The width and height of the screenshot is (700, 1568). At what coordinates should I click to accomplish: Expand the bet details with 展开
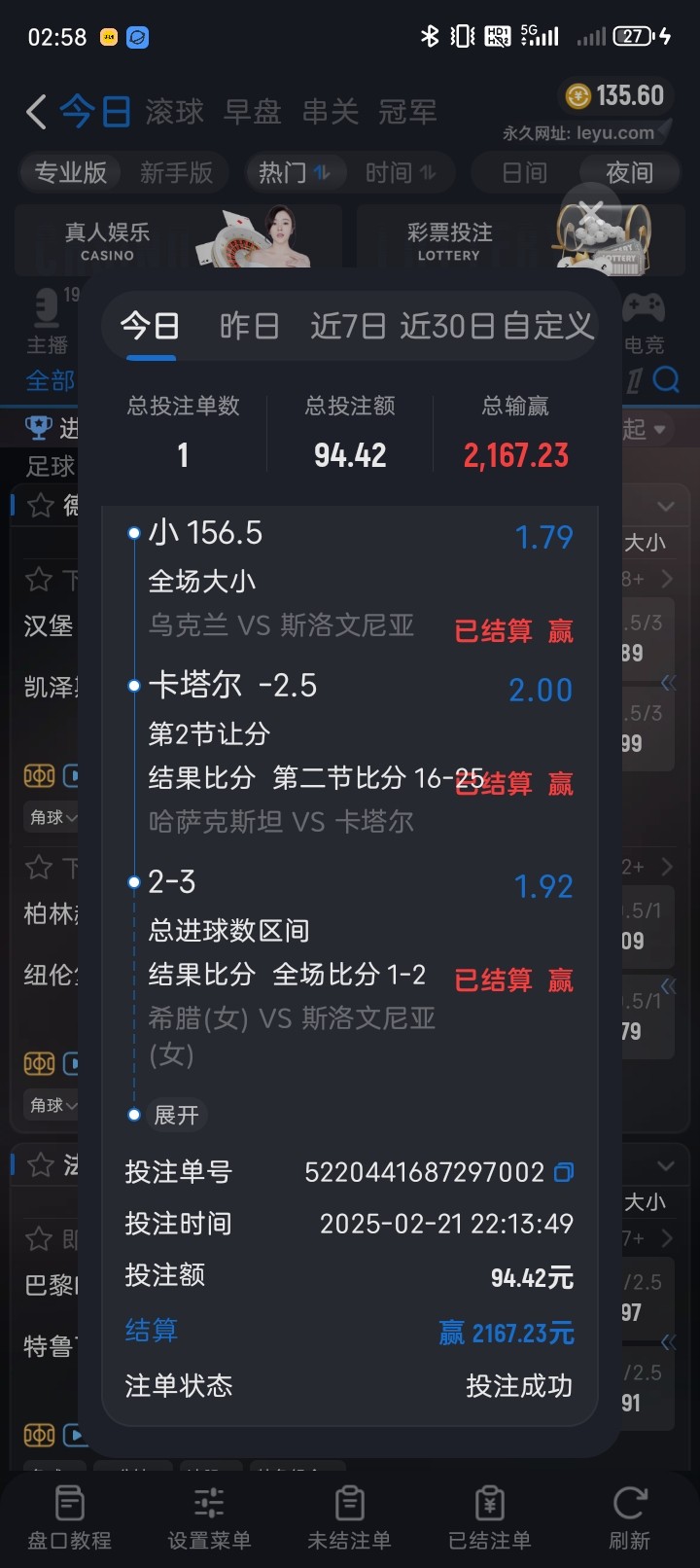coord(176,1115)
